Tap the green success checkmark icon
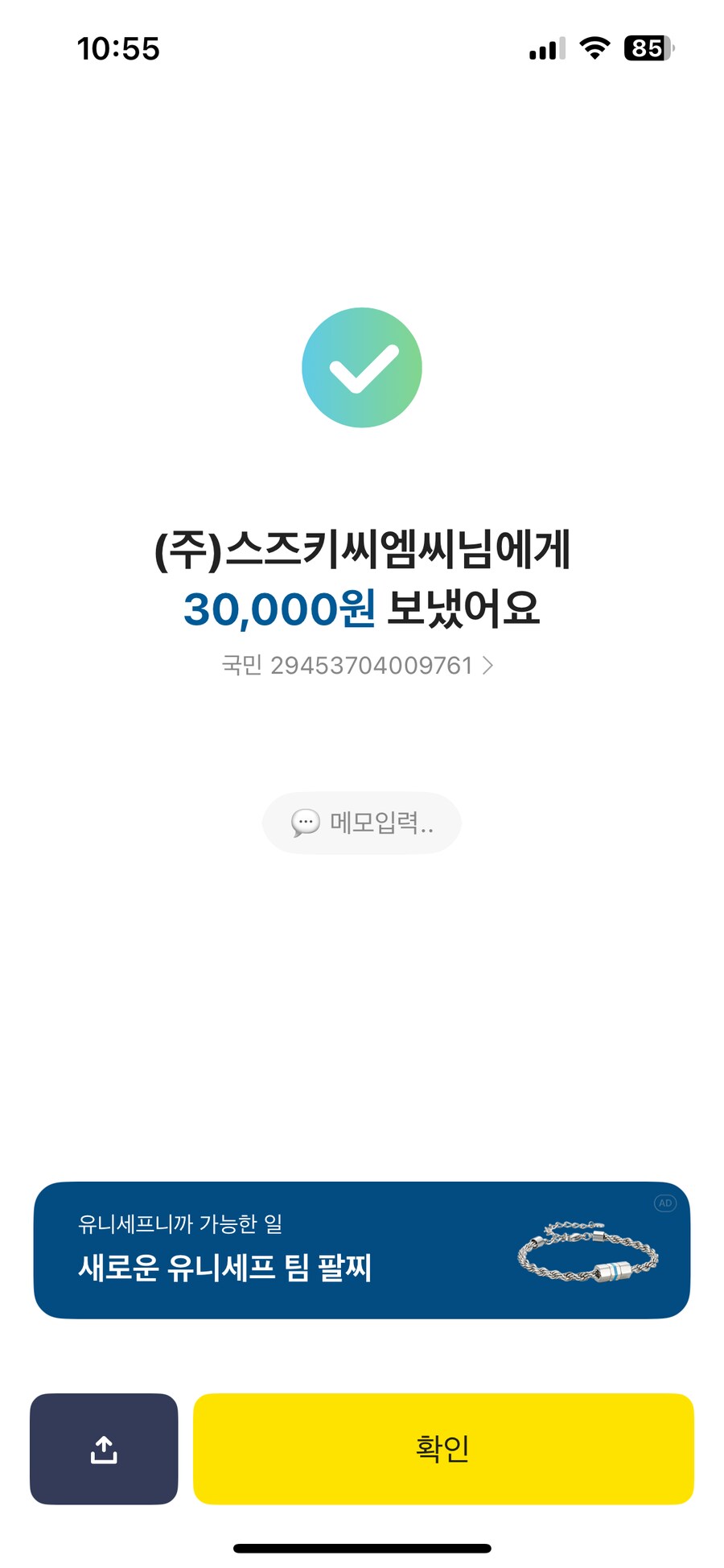The image size is (724, 1568). tap(362, 366)
